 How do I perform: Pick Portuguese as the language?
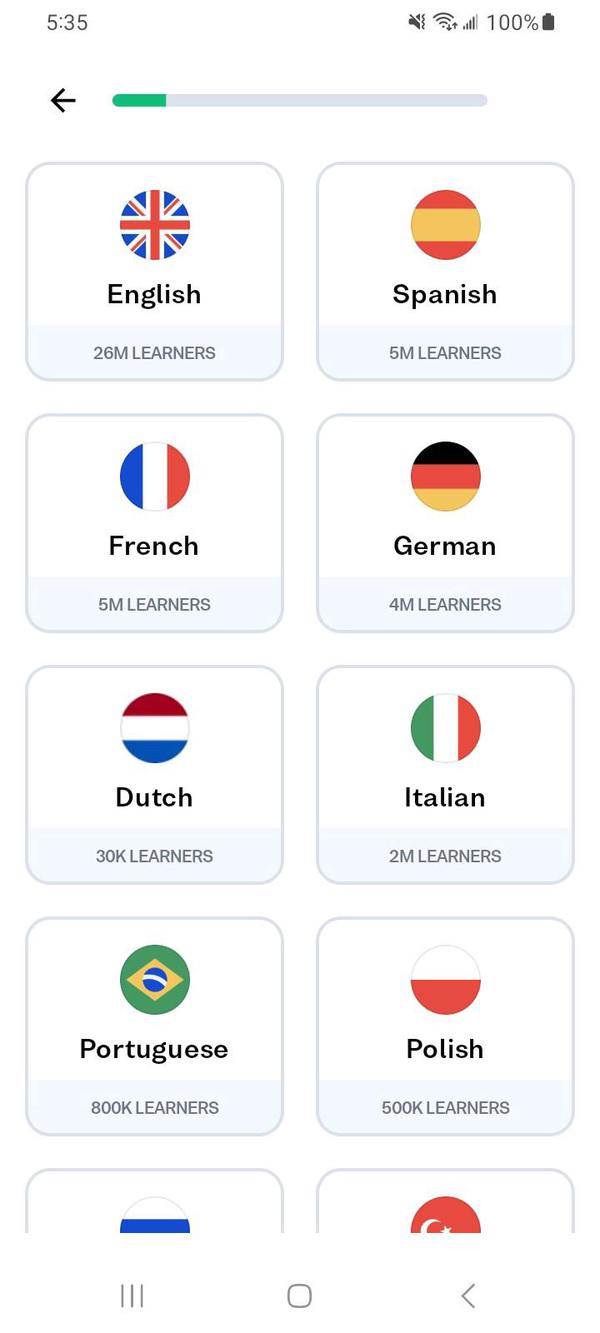pyautogui.click(x=154, y=1026)
